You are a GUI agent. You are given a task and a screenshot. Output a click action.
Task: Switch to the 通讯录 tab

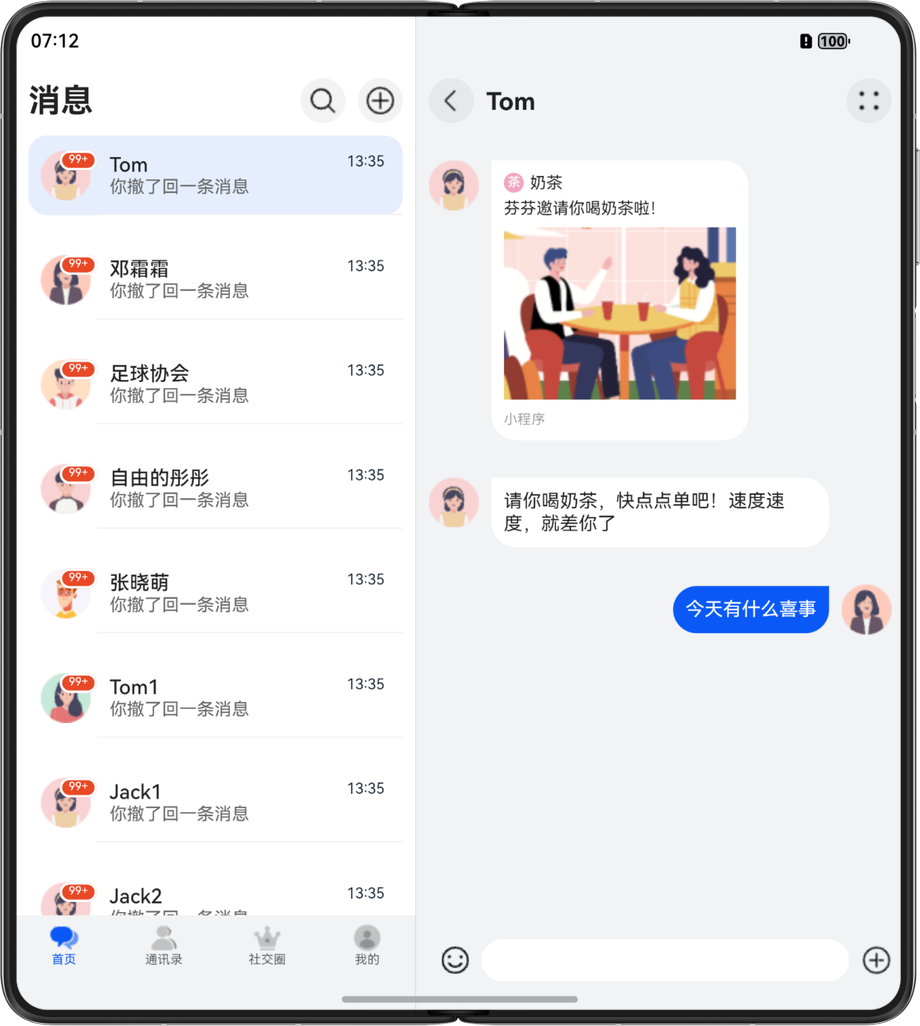click(x=164, y=945)
